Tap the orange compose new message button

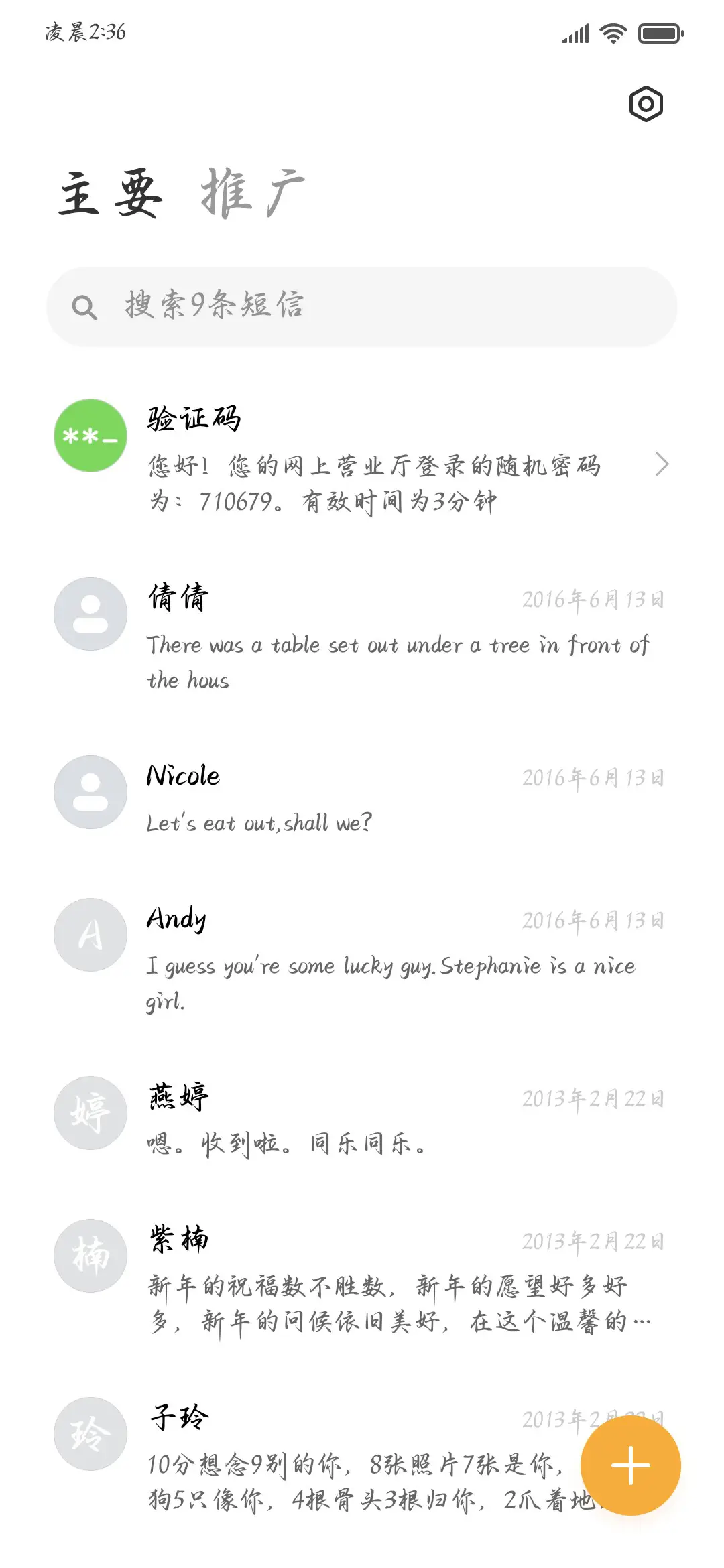tap(631, 1465)
